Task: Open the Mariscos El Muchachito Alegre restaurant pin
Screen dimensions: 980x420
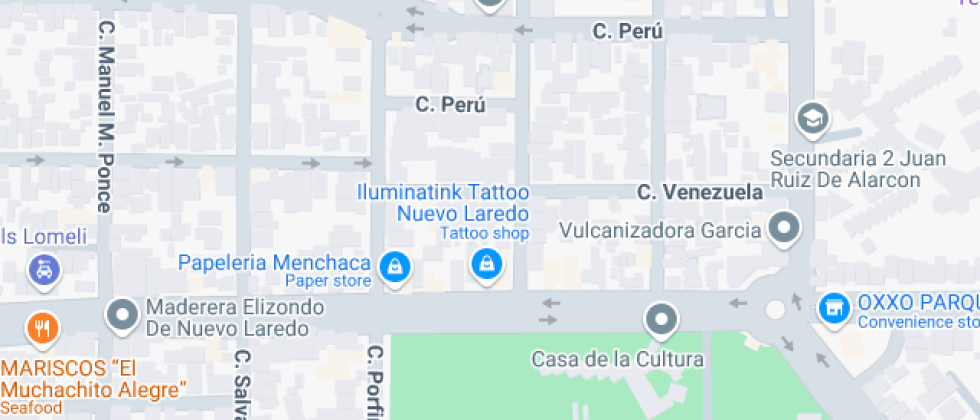Action: tap(41, 326)
